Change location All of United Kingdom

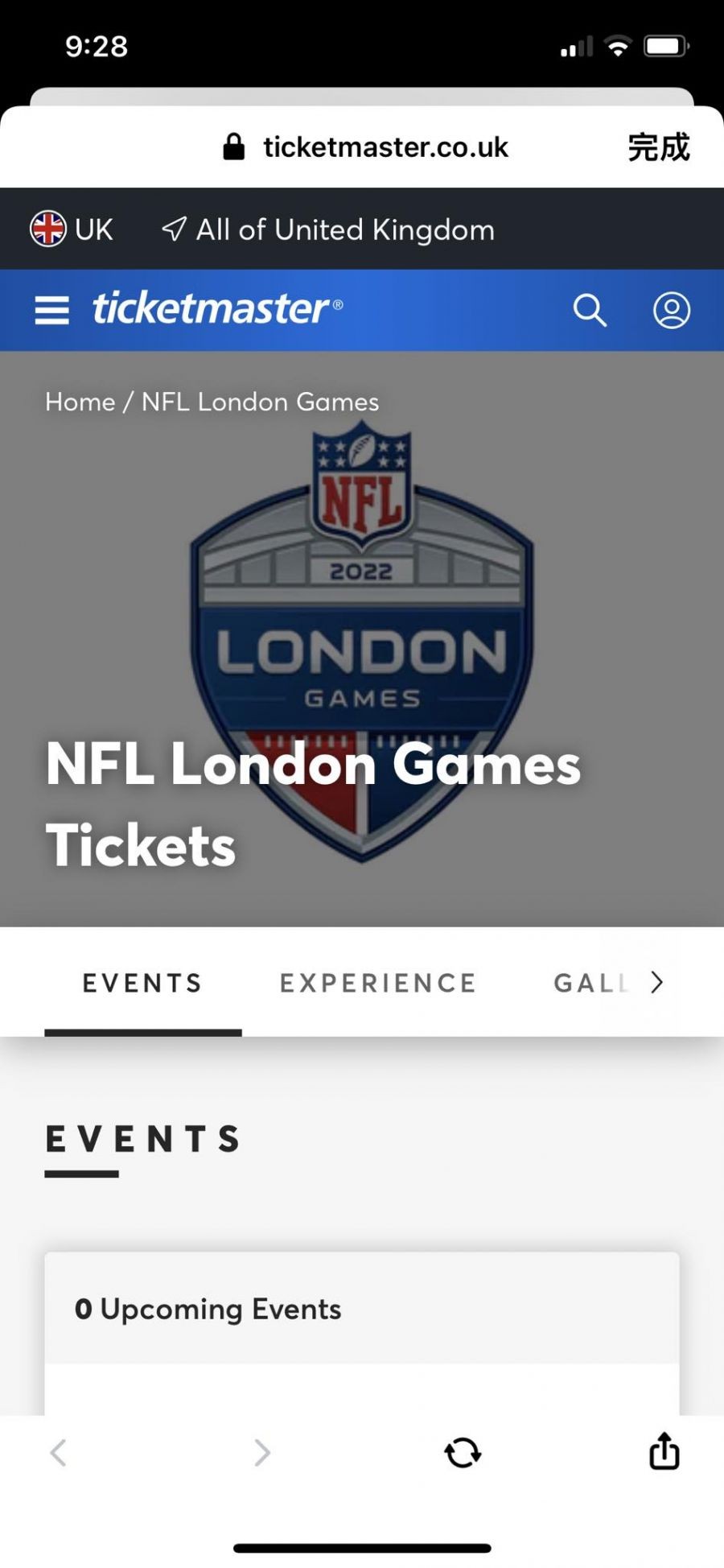pos(328,229)
